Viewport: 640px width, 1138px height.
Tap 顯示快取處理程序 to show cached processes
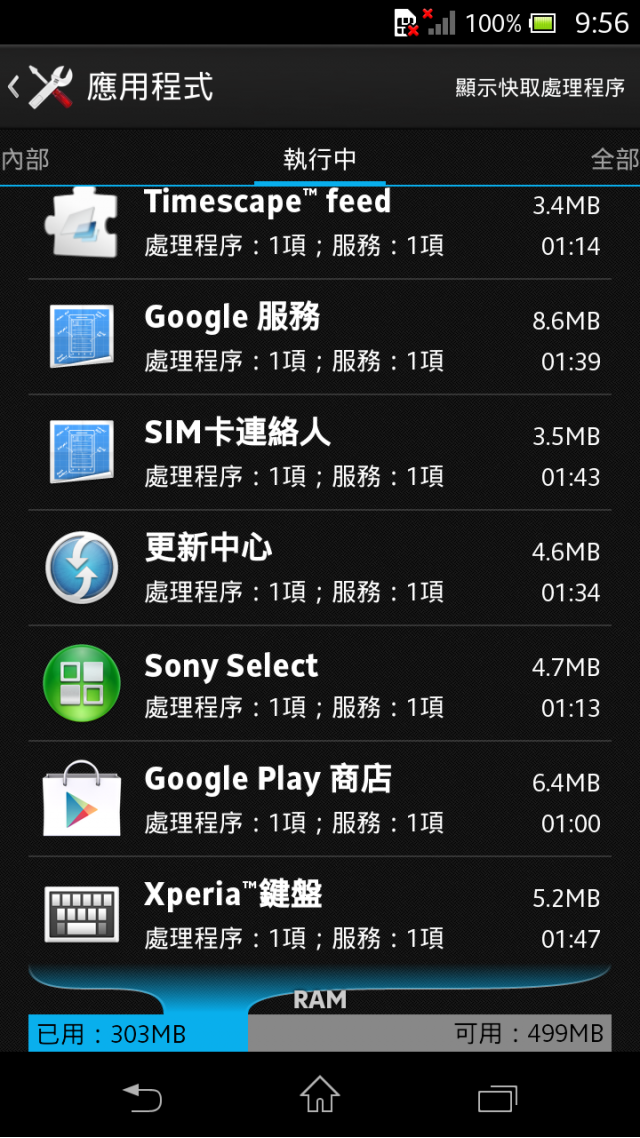[x=540, y=87]
